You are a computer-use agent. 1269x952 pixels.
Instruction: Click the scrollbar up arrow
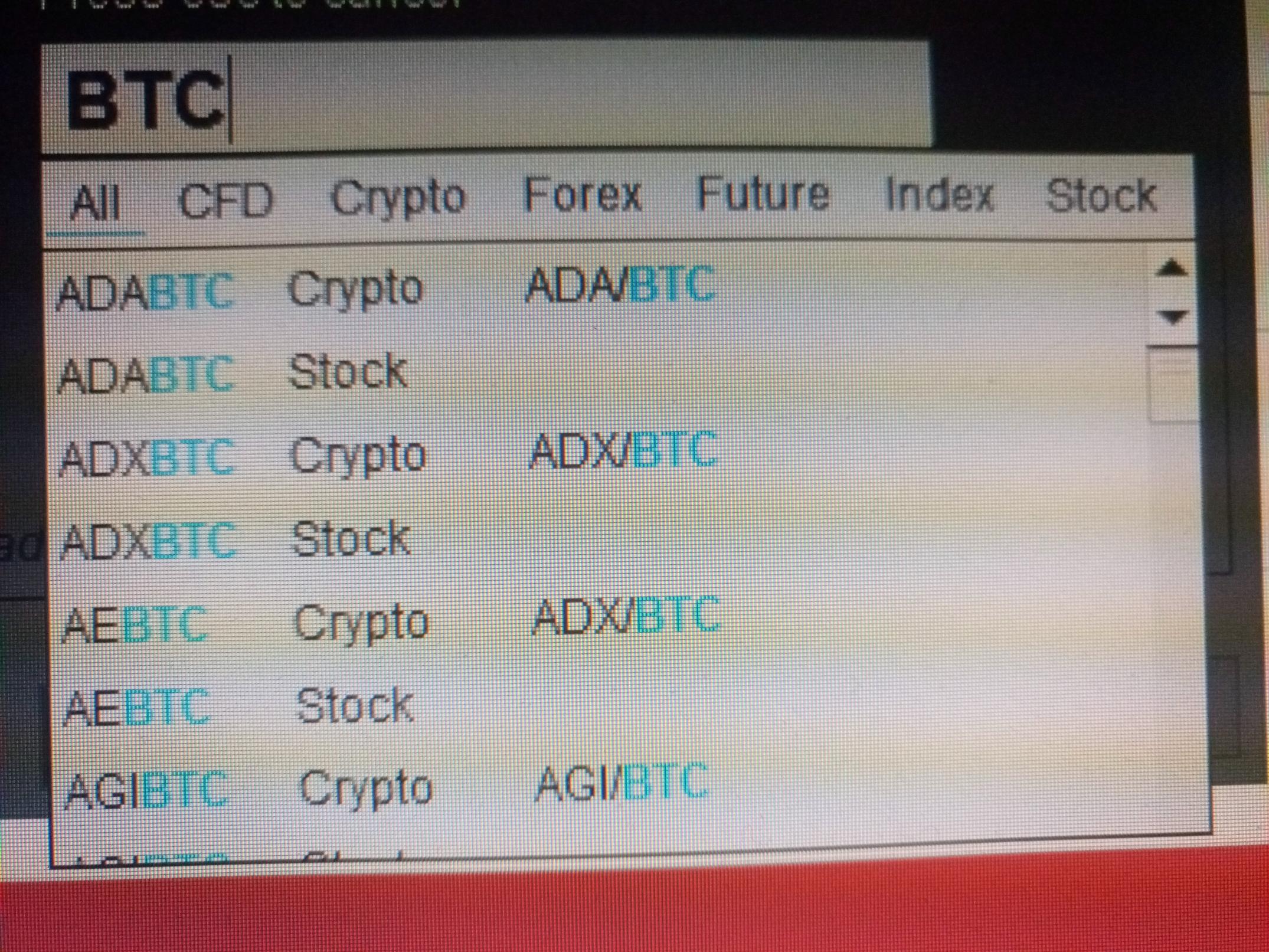coord(1172,269)
